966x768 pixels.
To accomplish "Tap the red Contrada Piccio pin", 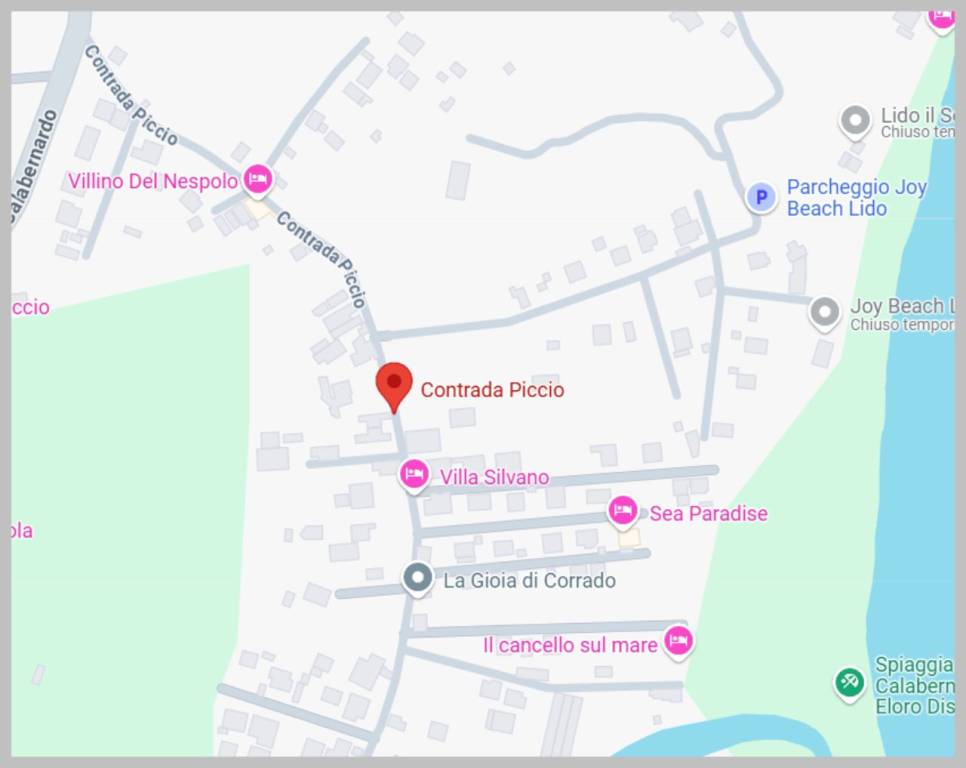I will click(394, 385).
